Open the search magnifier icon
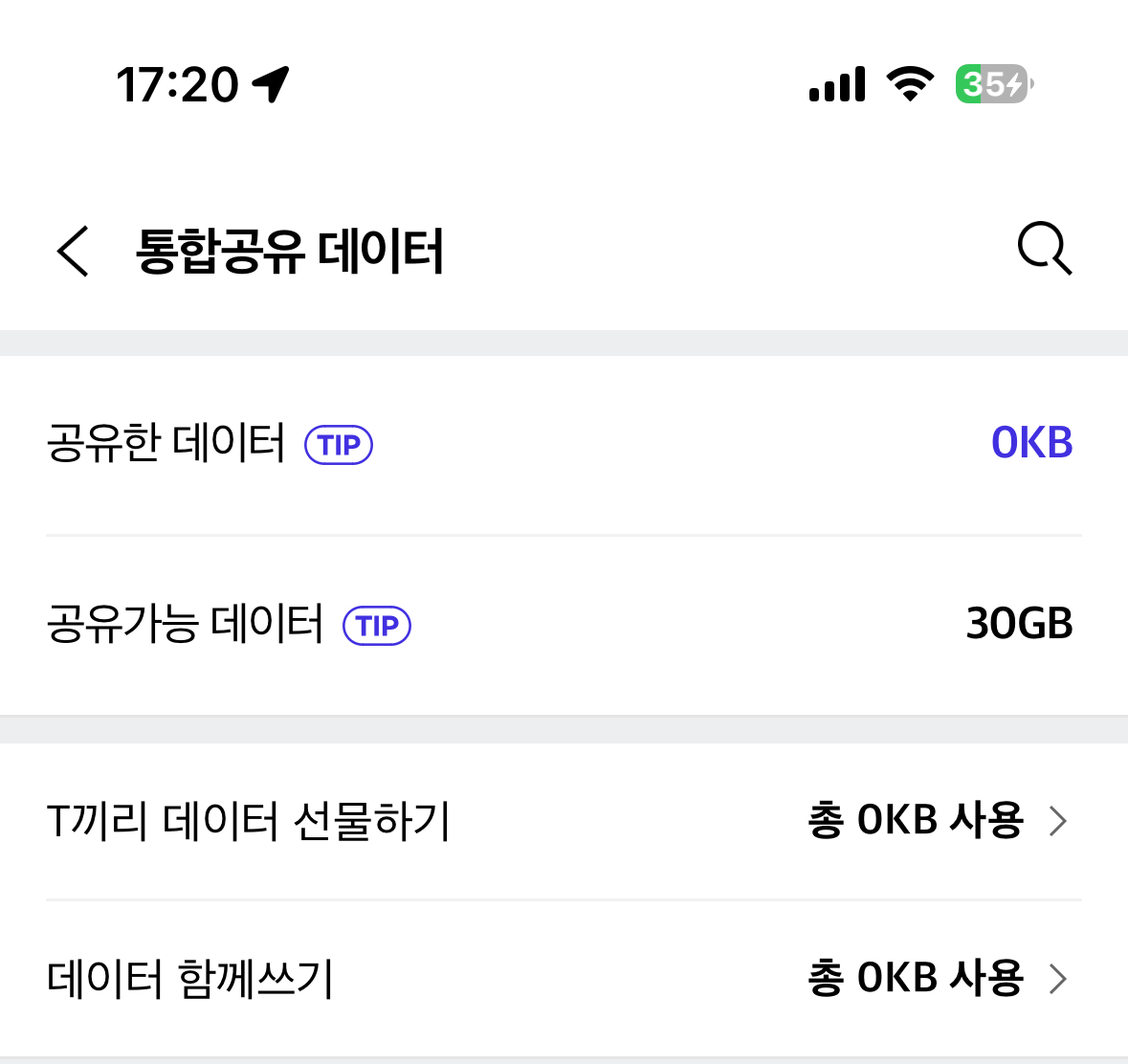 (x=1044, y=249)
